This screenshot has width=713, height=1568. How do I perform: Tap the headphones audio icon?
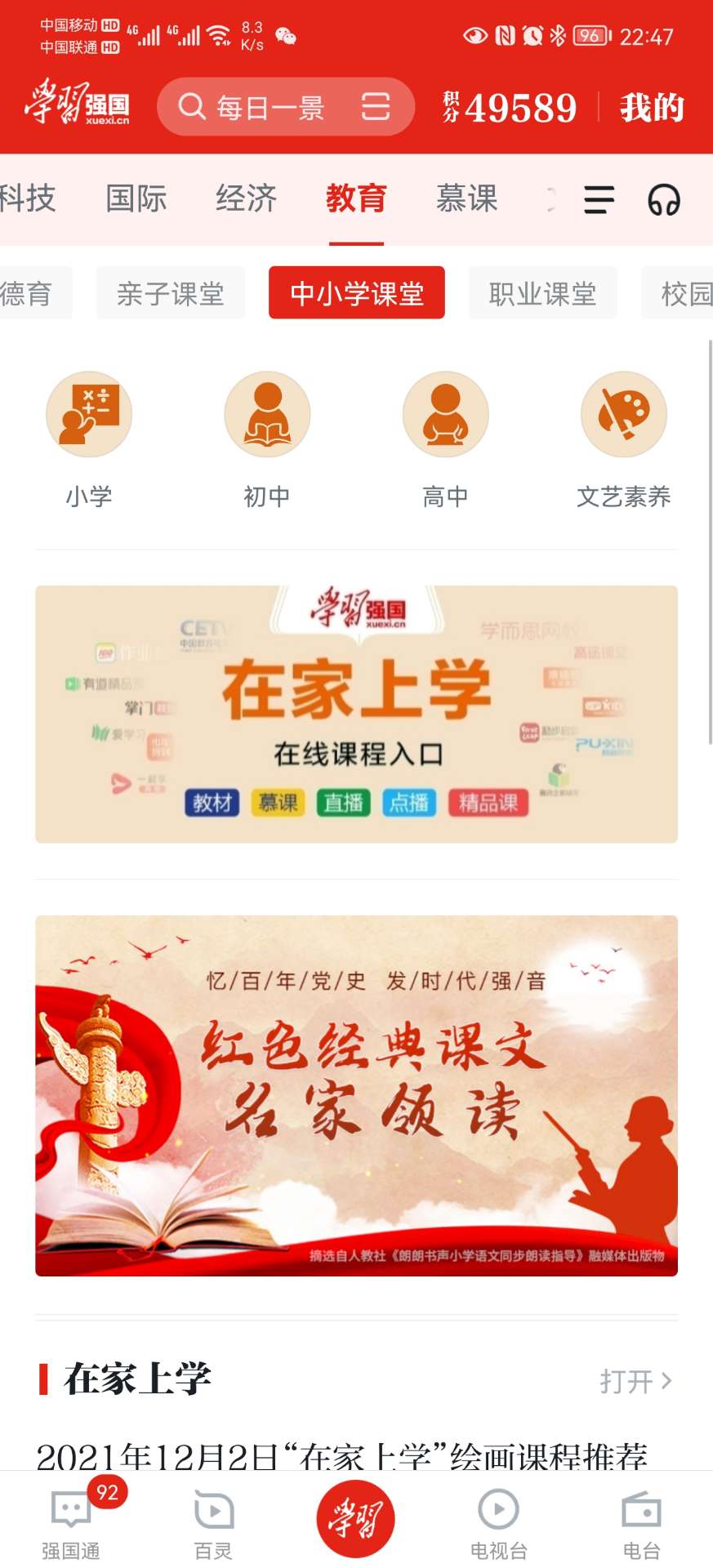pos(663,200)
